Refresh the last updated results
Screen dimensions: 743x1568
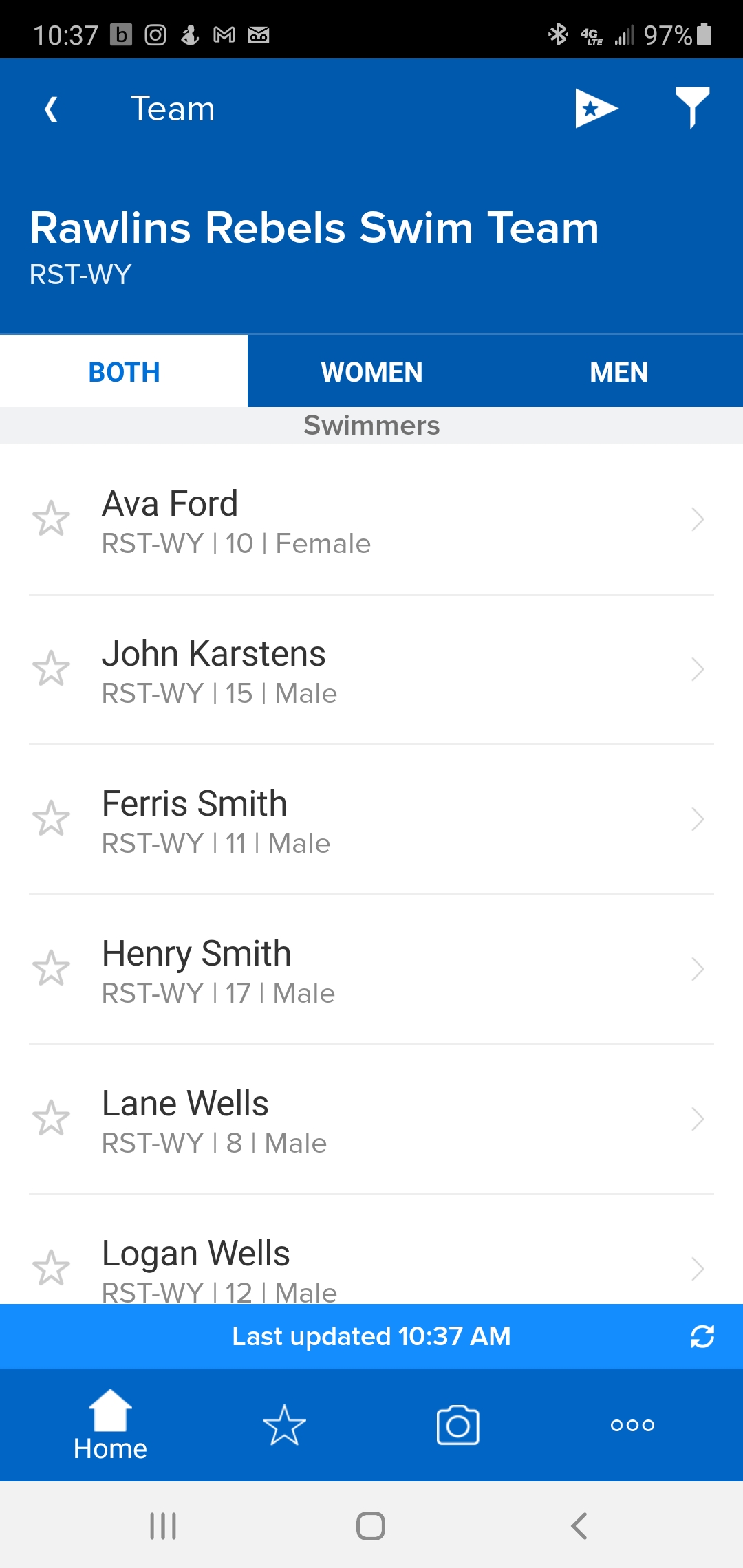click(702, 1336)
